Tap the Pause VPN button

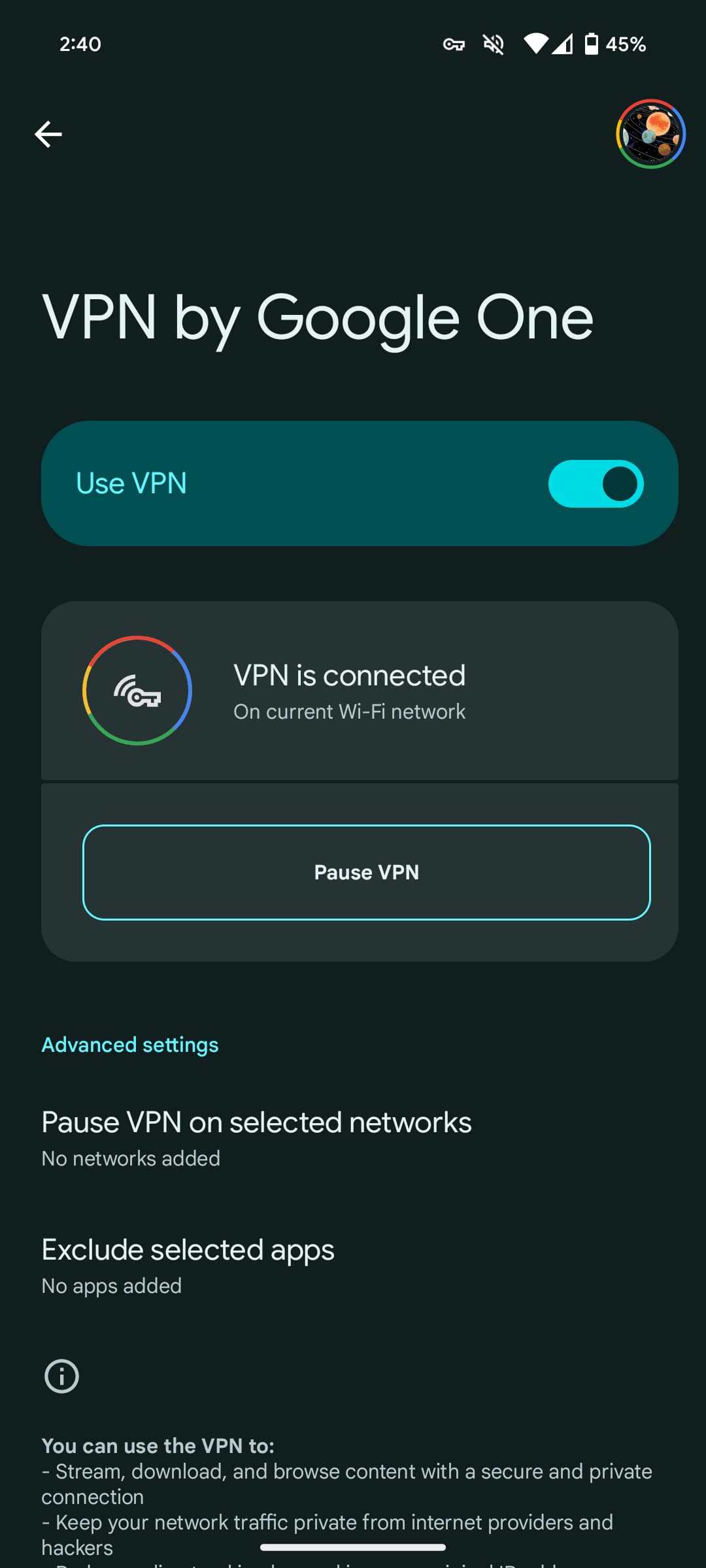(366, 872)
